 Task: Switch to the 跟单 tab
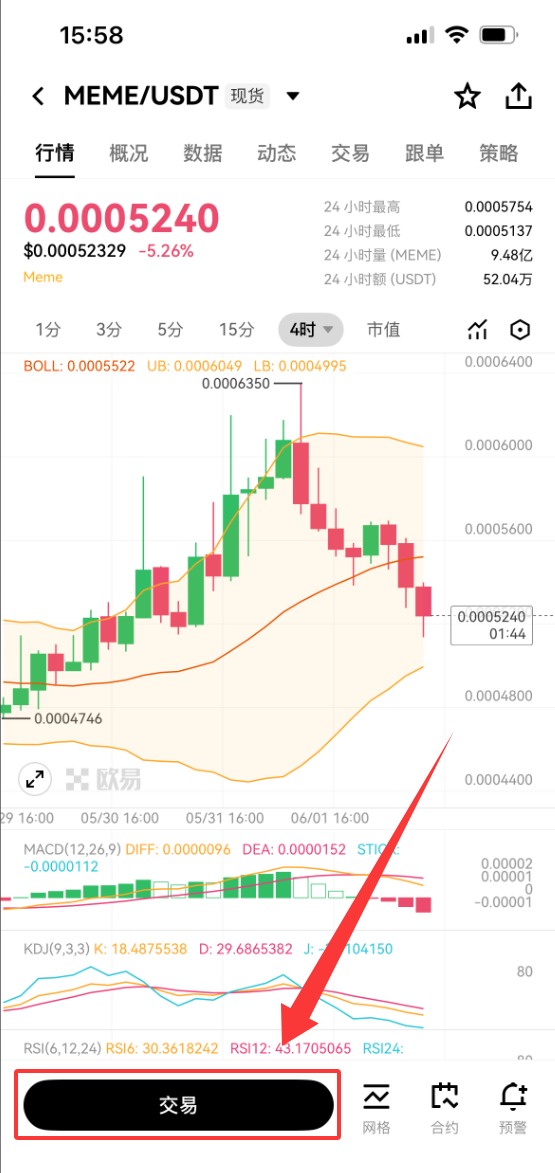pos(425,153)
